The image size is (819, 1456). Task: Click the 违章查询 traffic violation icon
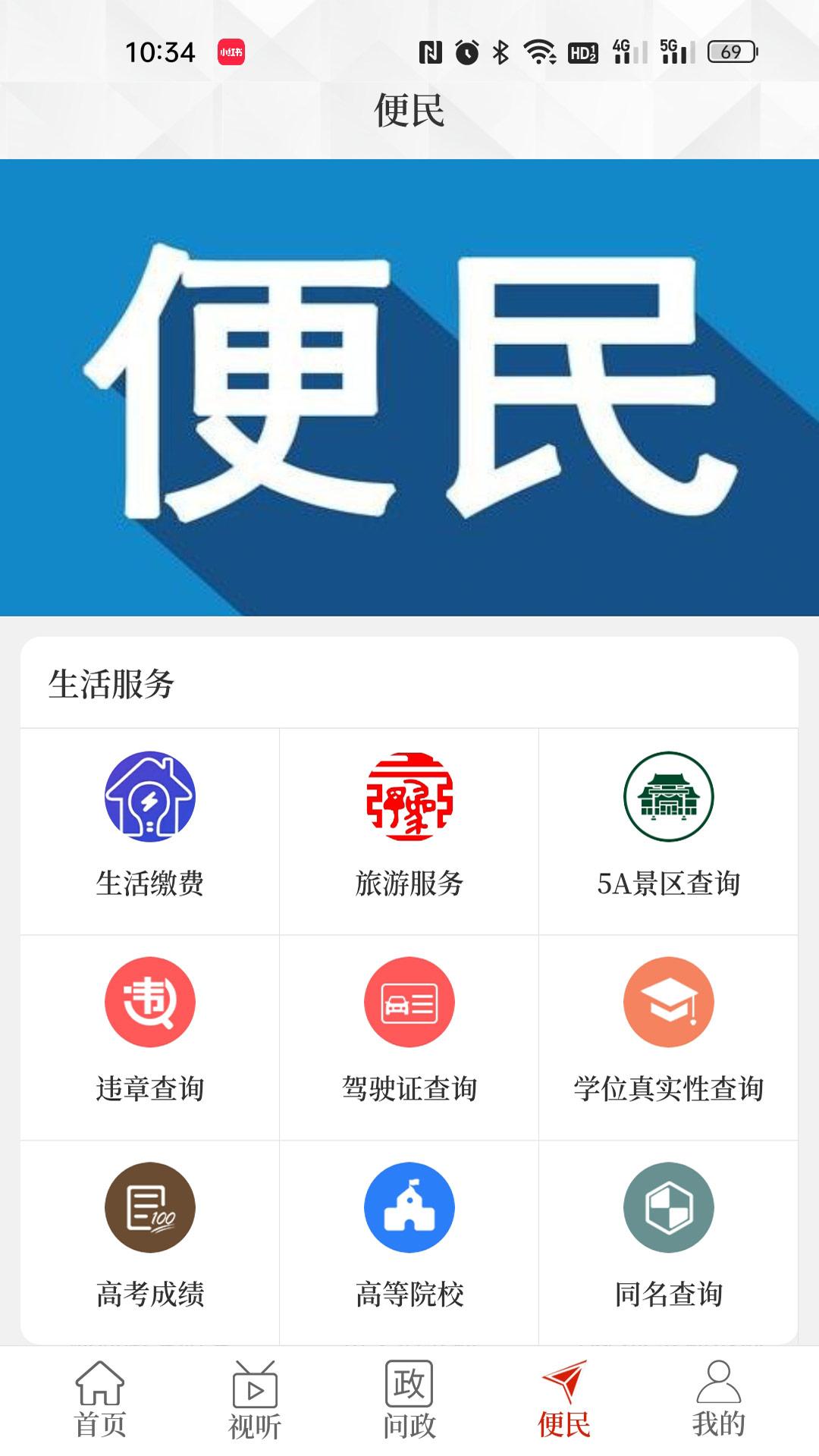coord(149,1001)
